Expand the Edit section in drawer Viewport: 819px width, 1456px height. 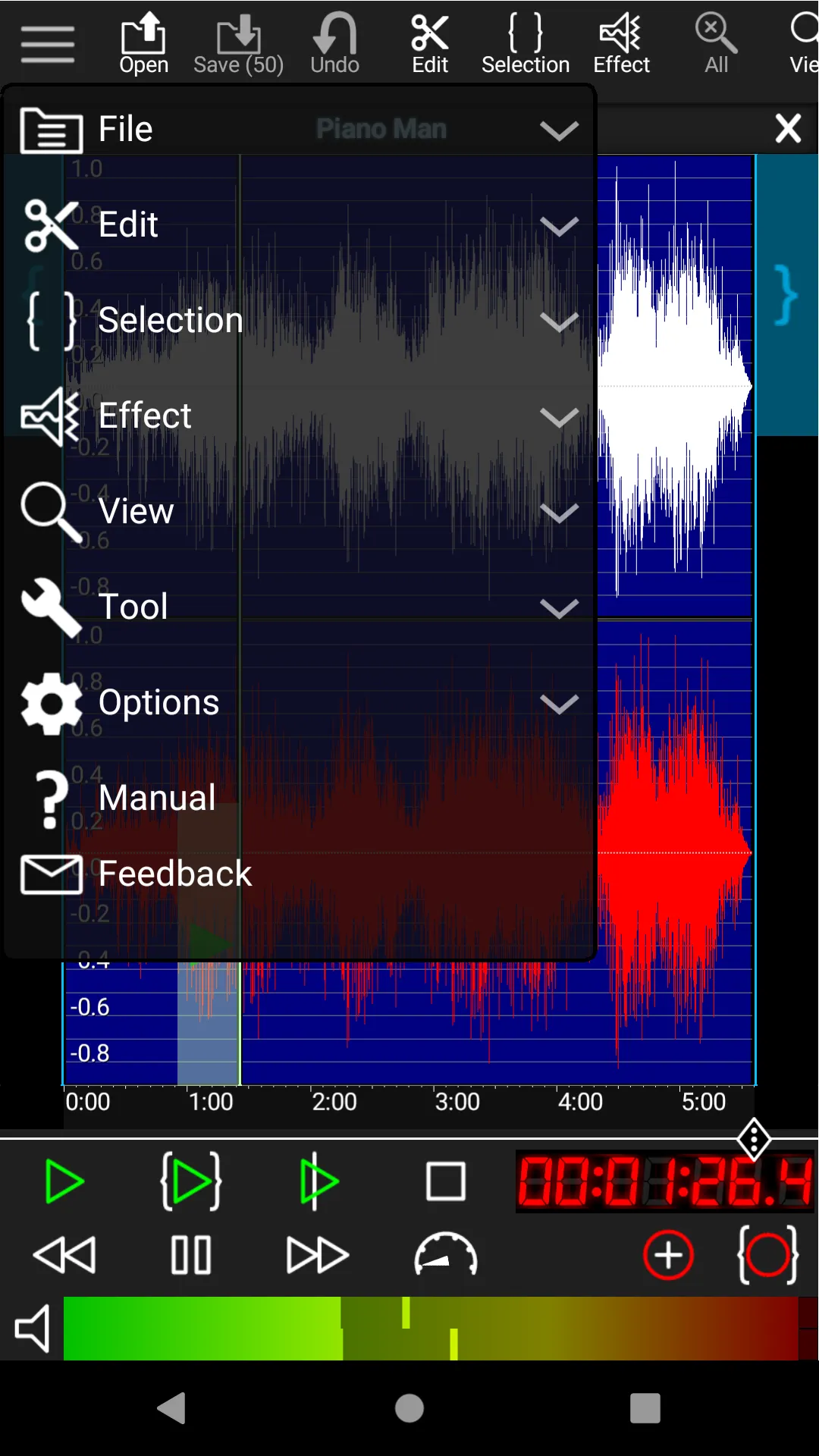pos(559,225)
